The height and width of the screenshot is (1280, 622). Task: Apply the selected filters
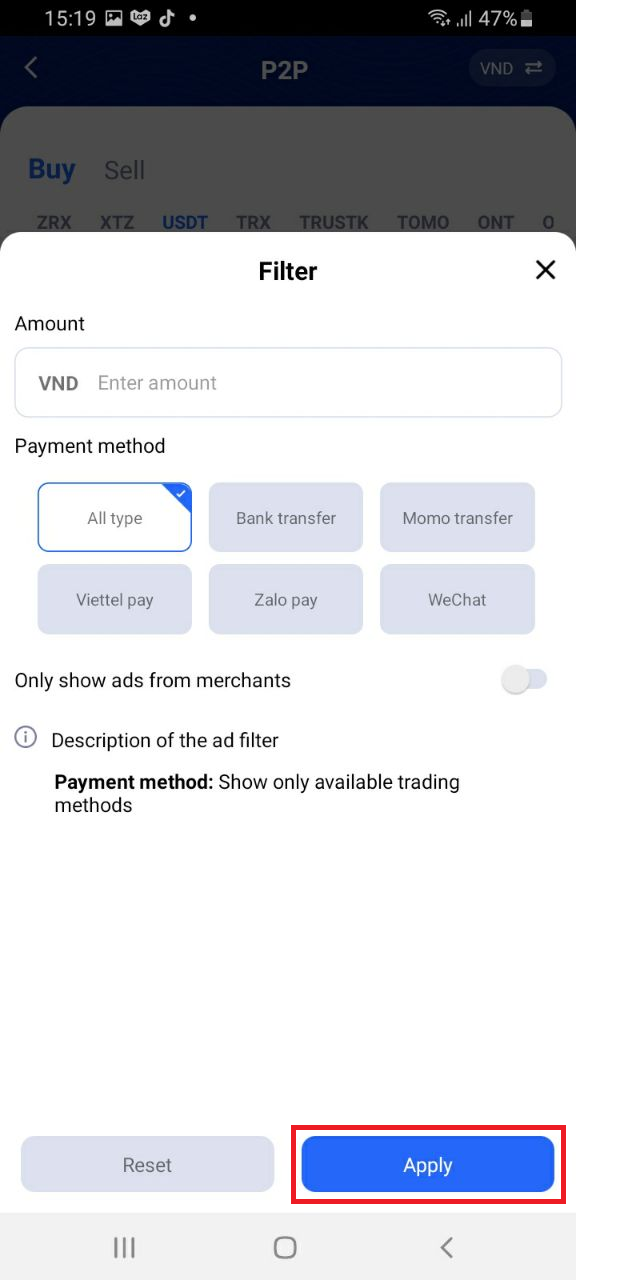428,1164
